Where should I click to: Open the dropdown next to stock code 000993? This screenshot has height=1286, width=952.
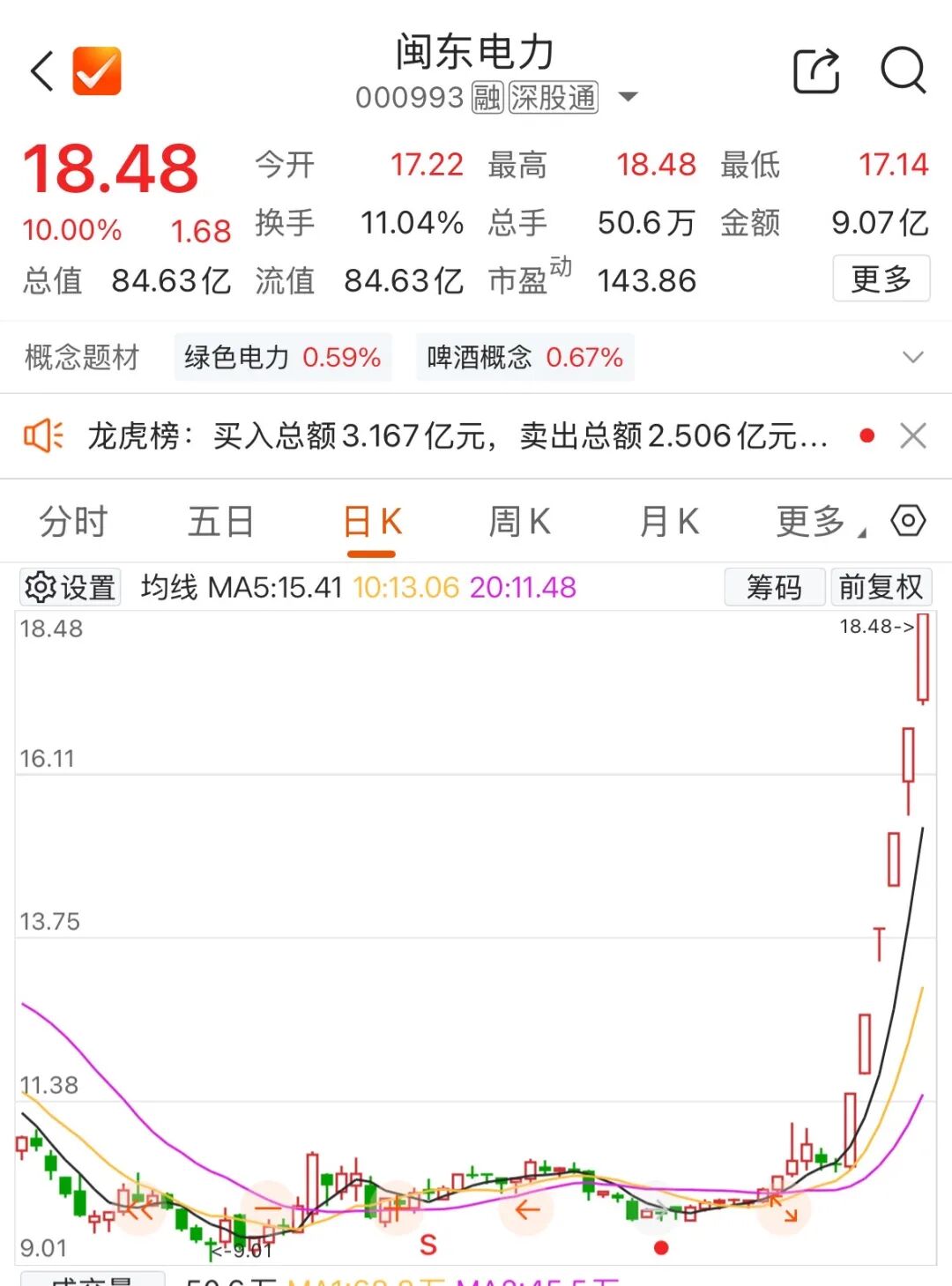pyautogui.click(x=628, y=97)
